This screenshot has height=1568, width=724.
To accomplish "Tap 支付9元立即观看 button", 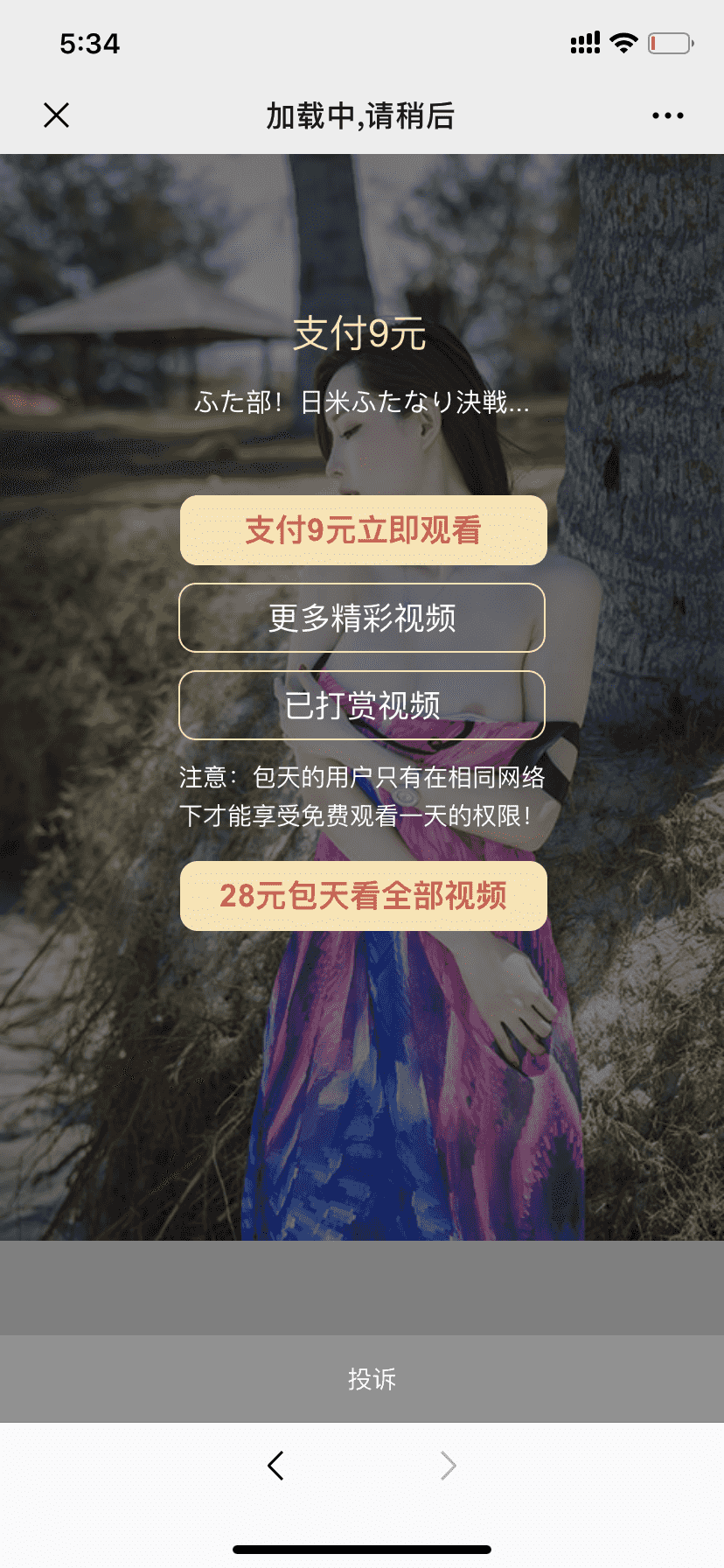I will 363,530.
